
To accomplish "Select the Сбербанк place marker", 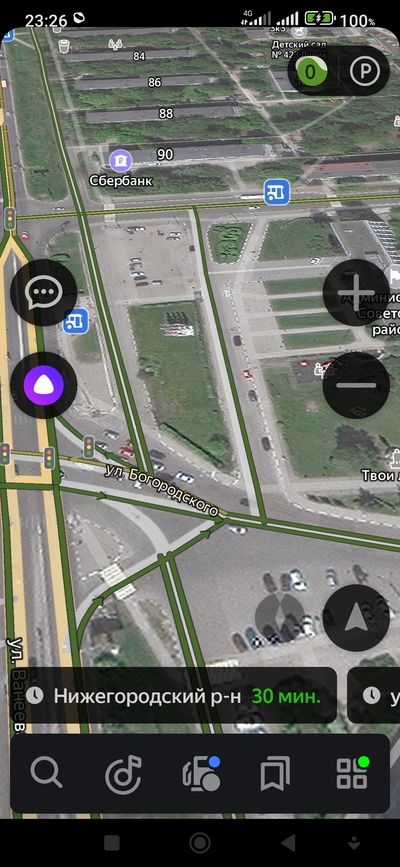I will pyautogui.click(x=121, y=161).
